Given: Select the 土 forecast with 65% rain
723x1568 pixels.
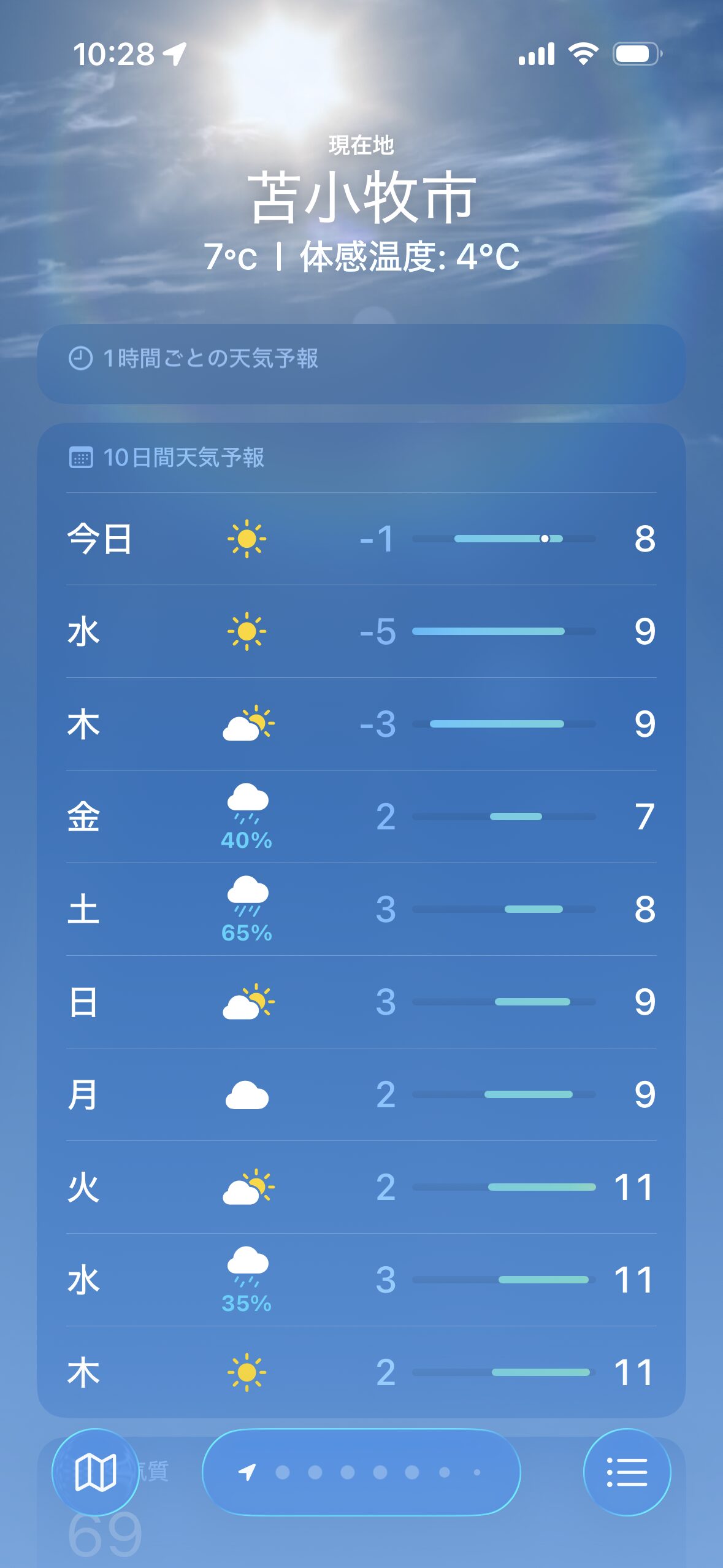Looking at the screenshot, I should (x=361, y=909).
